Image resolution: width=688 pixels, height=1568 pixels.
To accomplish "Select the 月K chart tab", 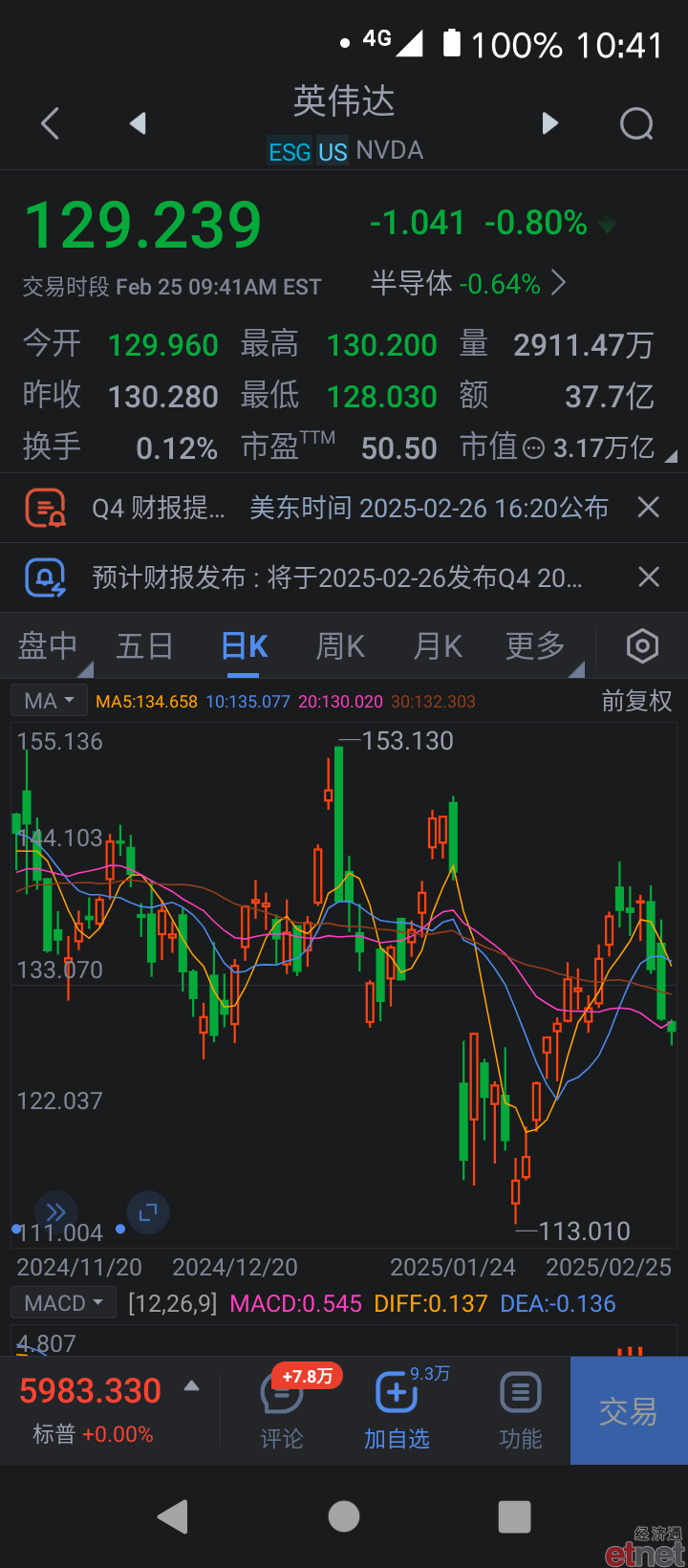I will [438, 646].
